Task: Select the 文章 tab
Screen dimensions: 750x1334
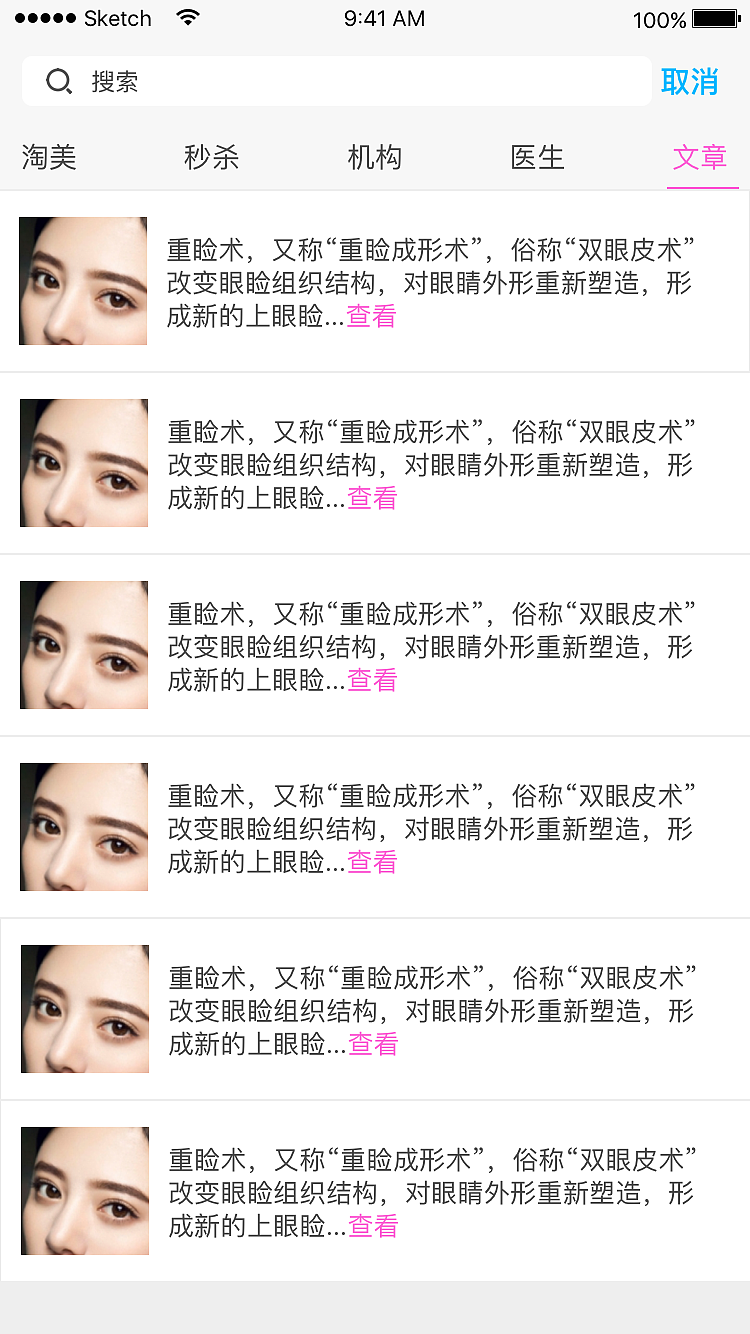Action: pyautogui.click(x=700, y=157)
